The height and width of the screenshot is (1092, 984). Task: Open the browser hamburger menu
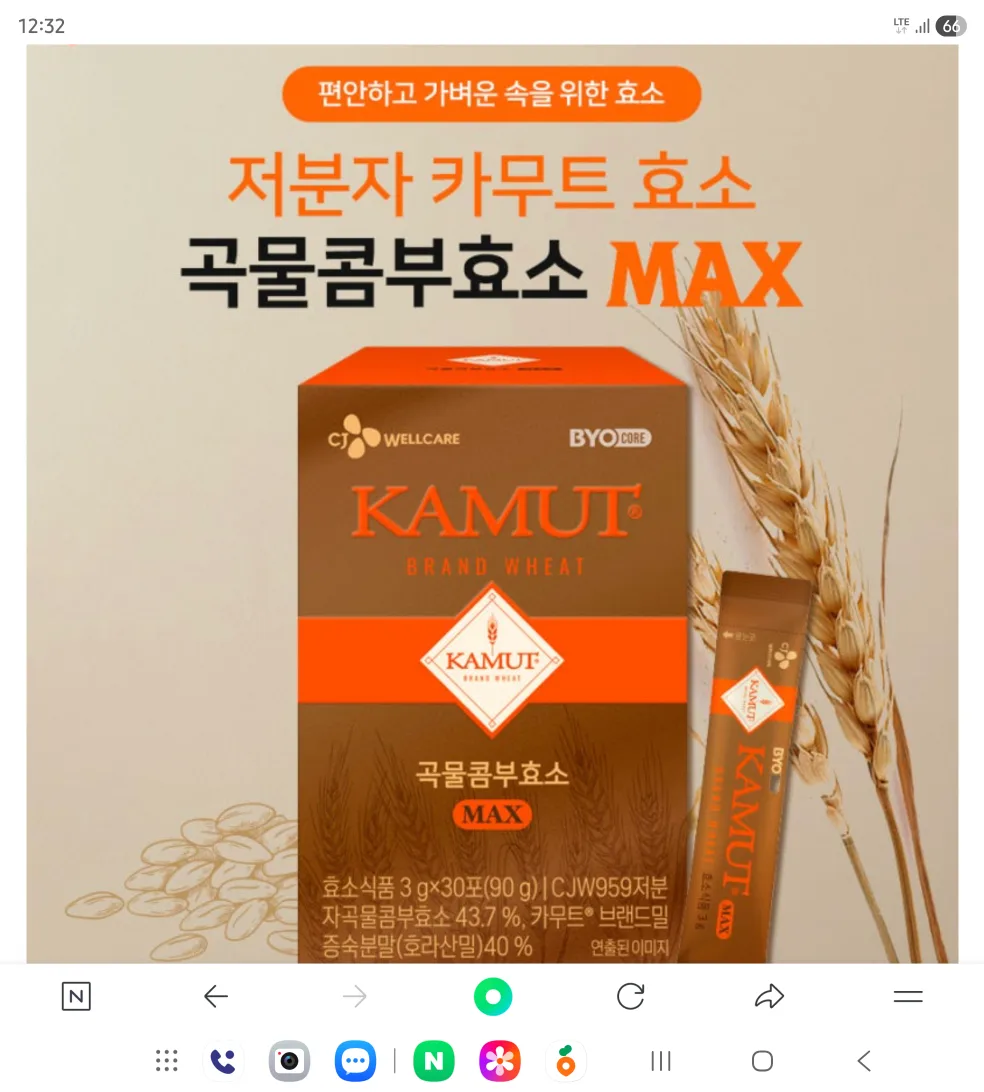907,996
